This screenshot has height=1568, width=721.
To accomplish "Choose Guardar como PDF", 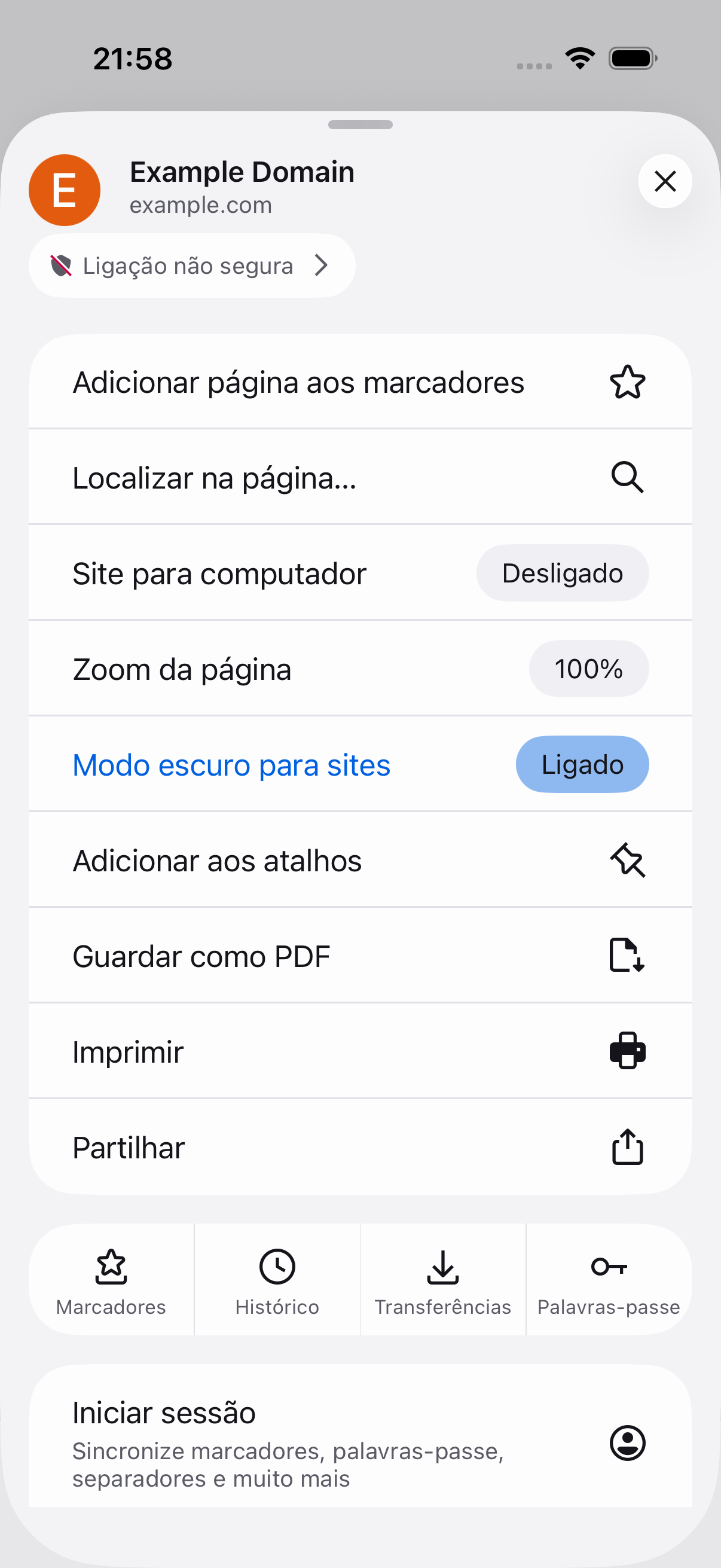I will 360,956.
